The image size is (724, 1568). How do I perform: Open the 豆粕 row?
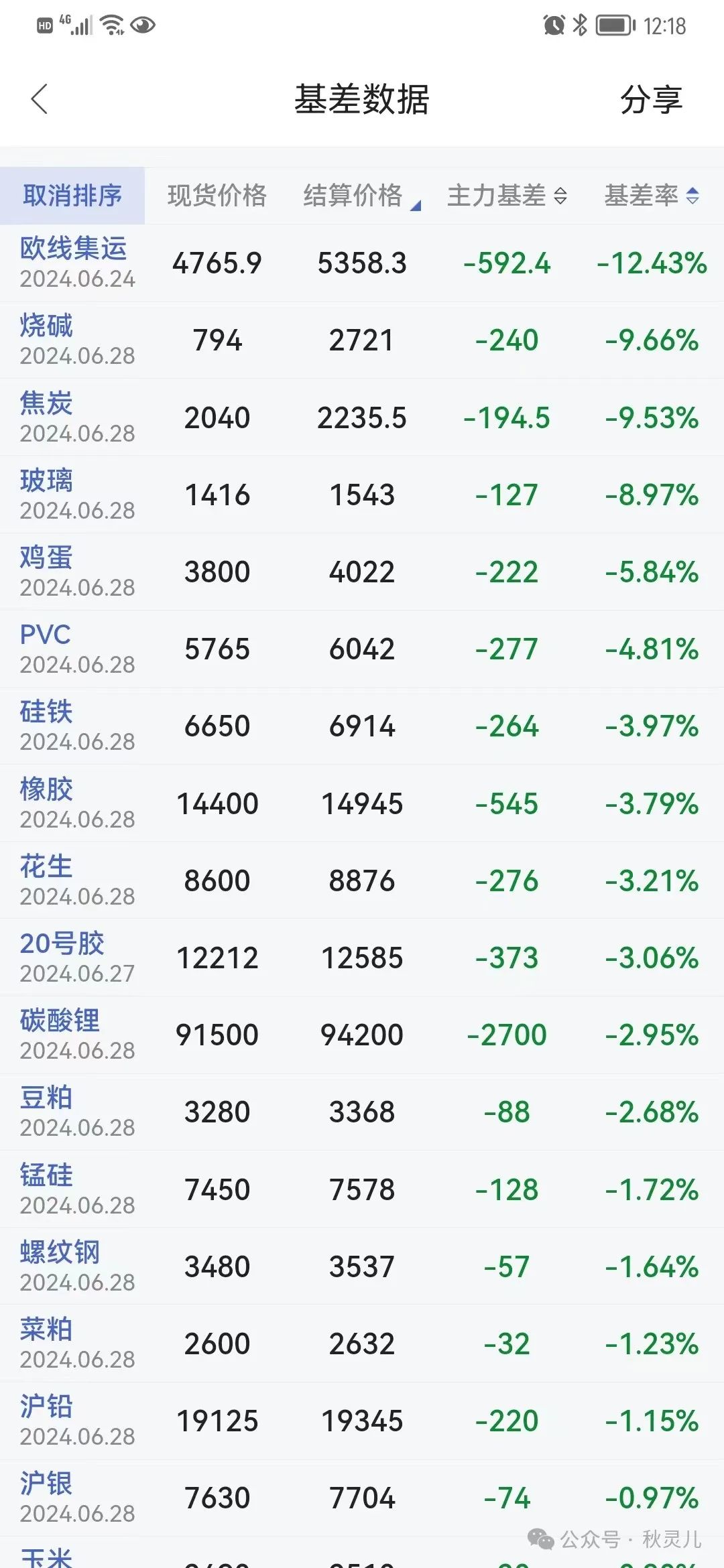(362, 1111)
